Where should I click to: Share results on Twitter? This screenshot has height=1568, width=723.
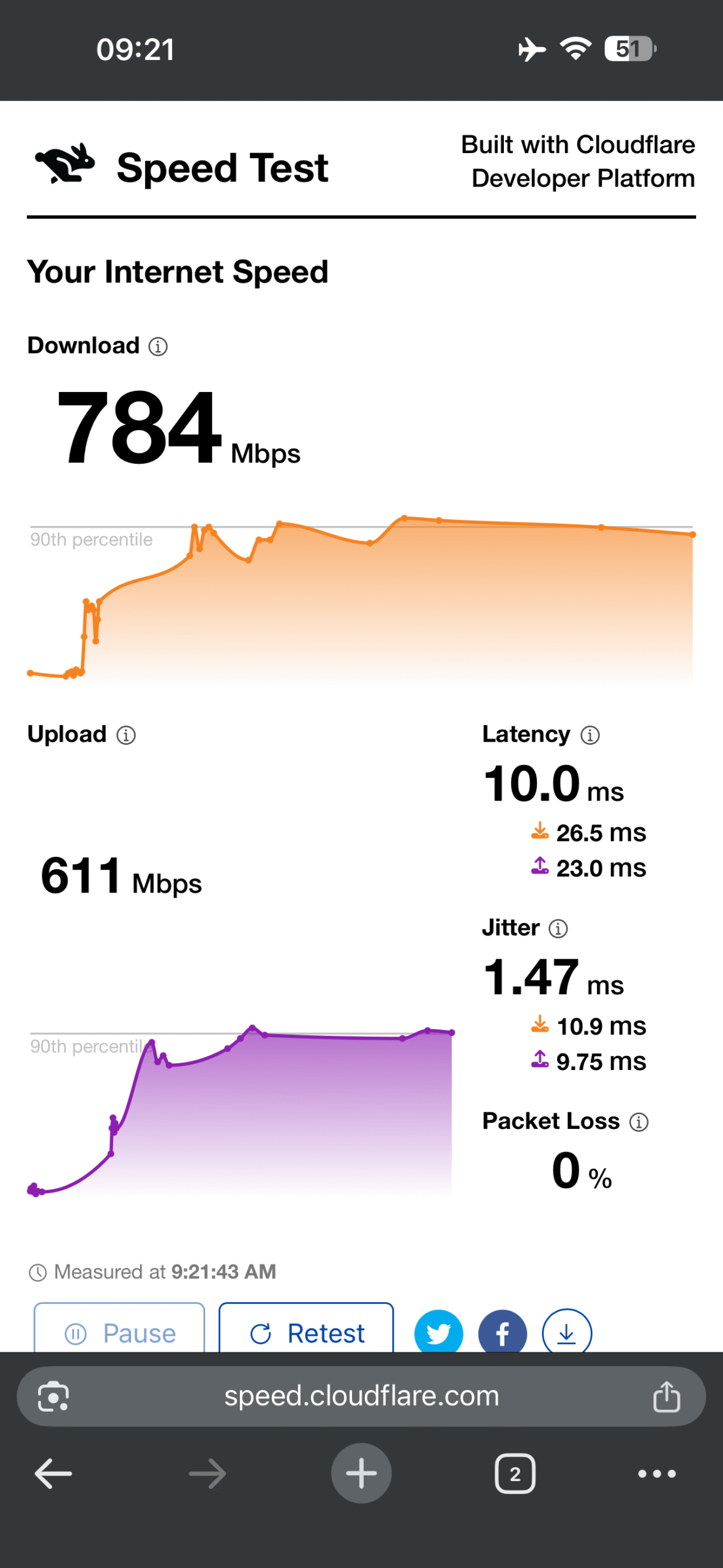(x=438, y=1333)
